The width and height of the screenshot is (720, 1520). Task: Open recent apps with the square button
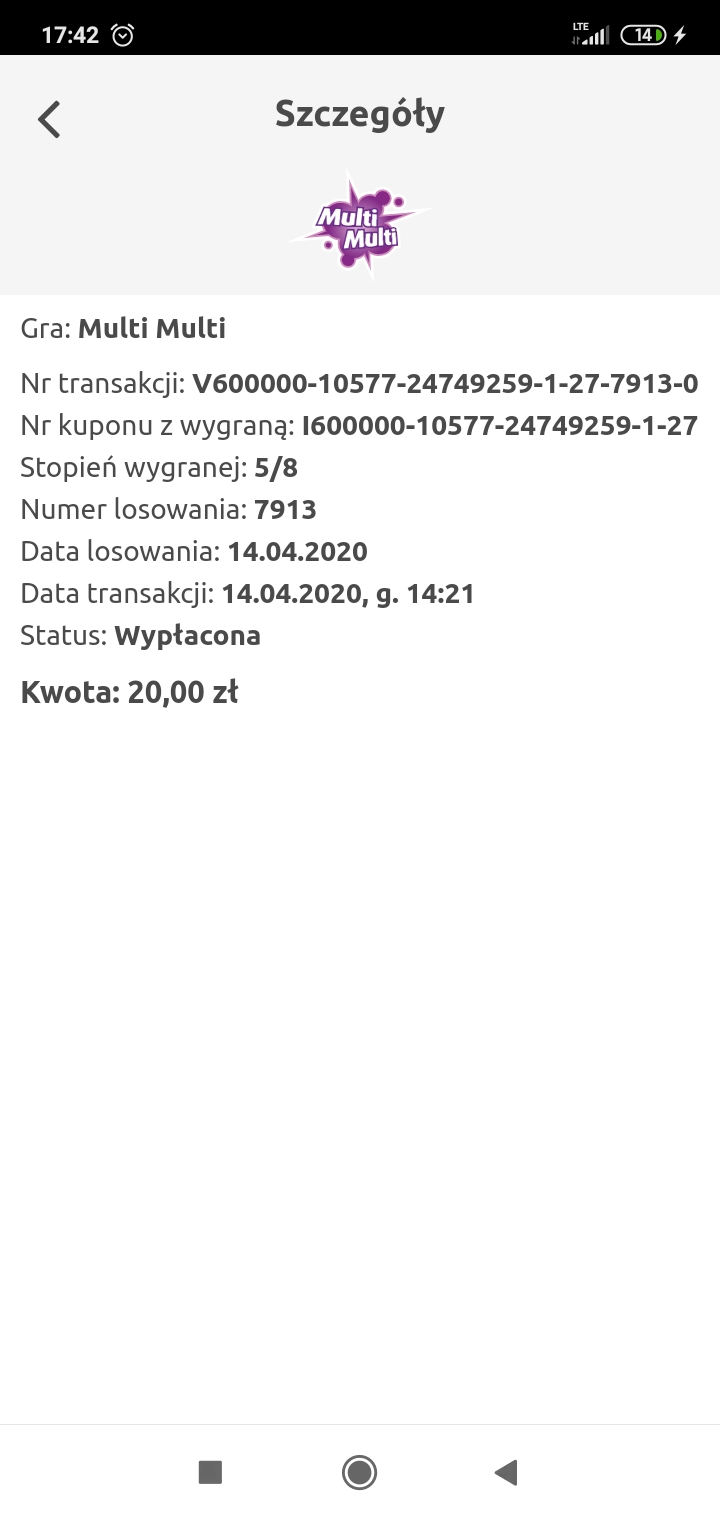coord(210,1472)
